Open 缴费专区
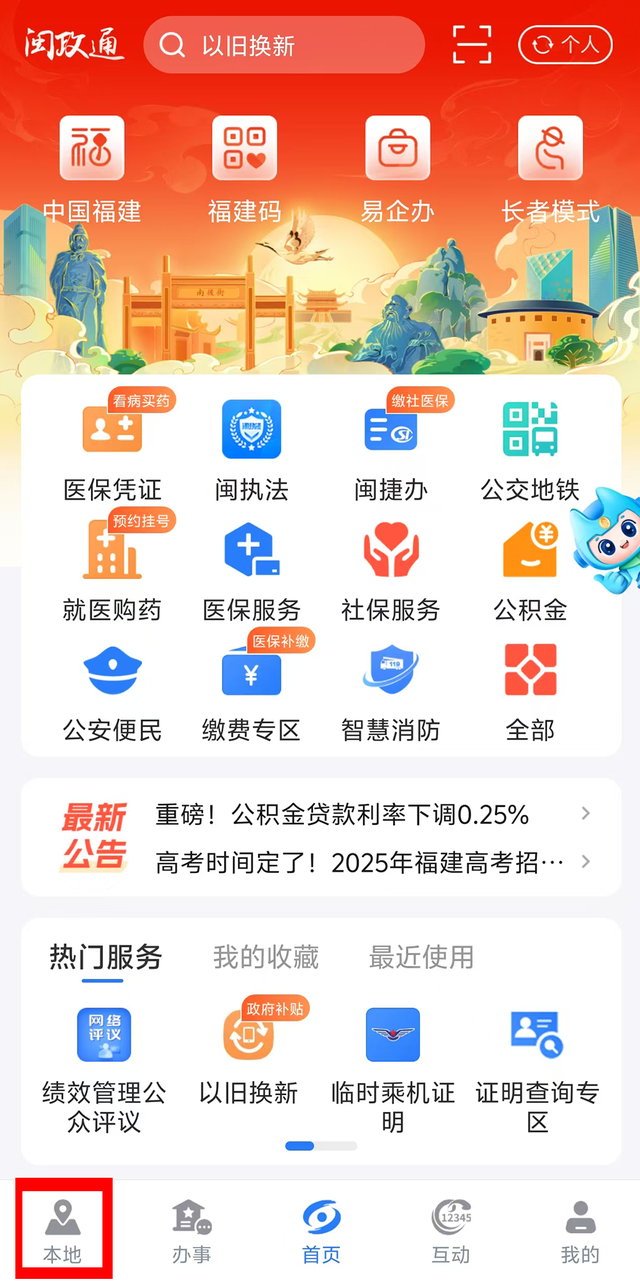The width and height of the screenshot is (640, 1284). [x=252, y=688]
